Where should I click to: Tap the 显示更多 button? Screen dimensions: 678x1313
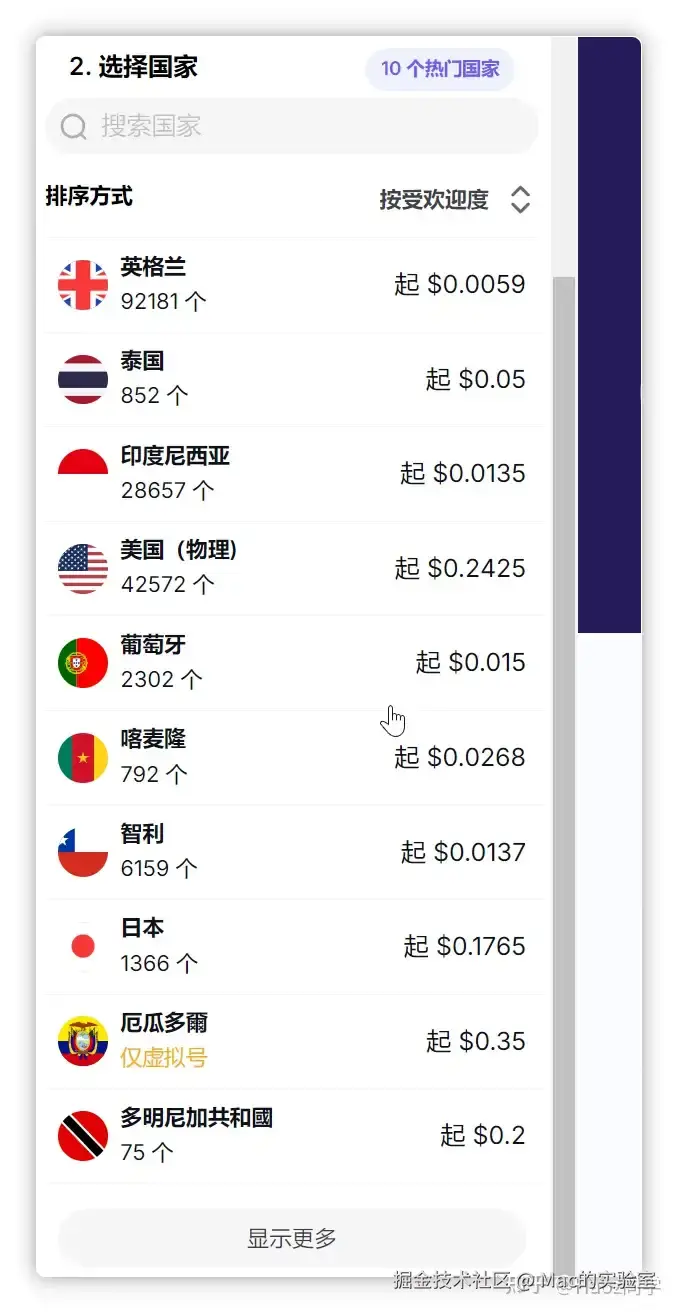[292, 1238]
